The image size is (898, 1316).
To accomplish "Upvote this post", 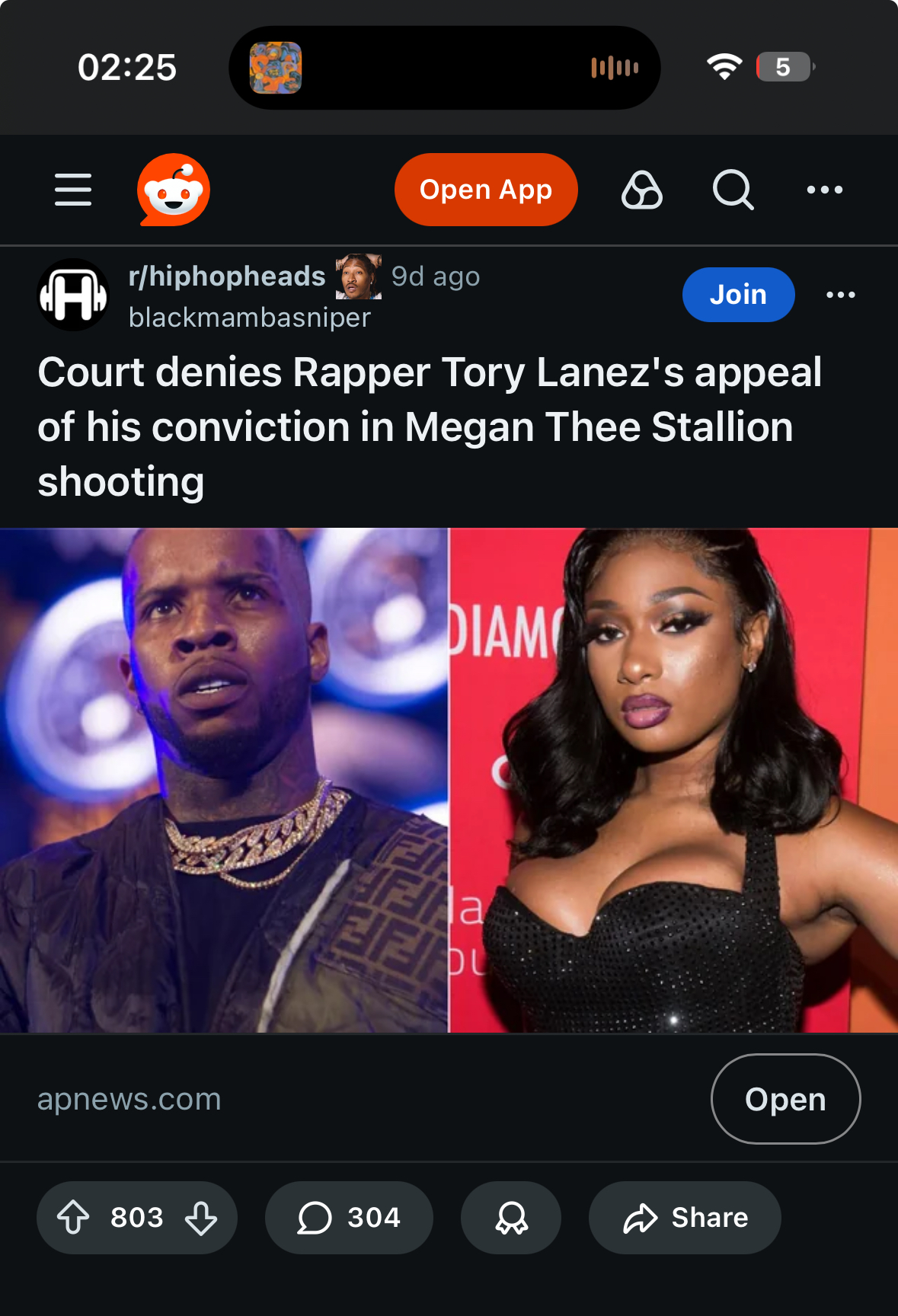I will click(74, 1217).
